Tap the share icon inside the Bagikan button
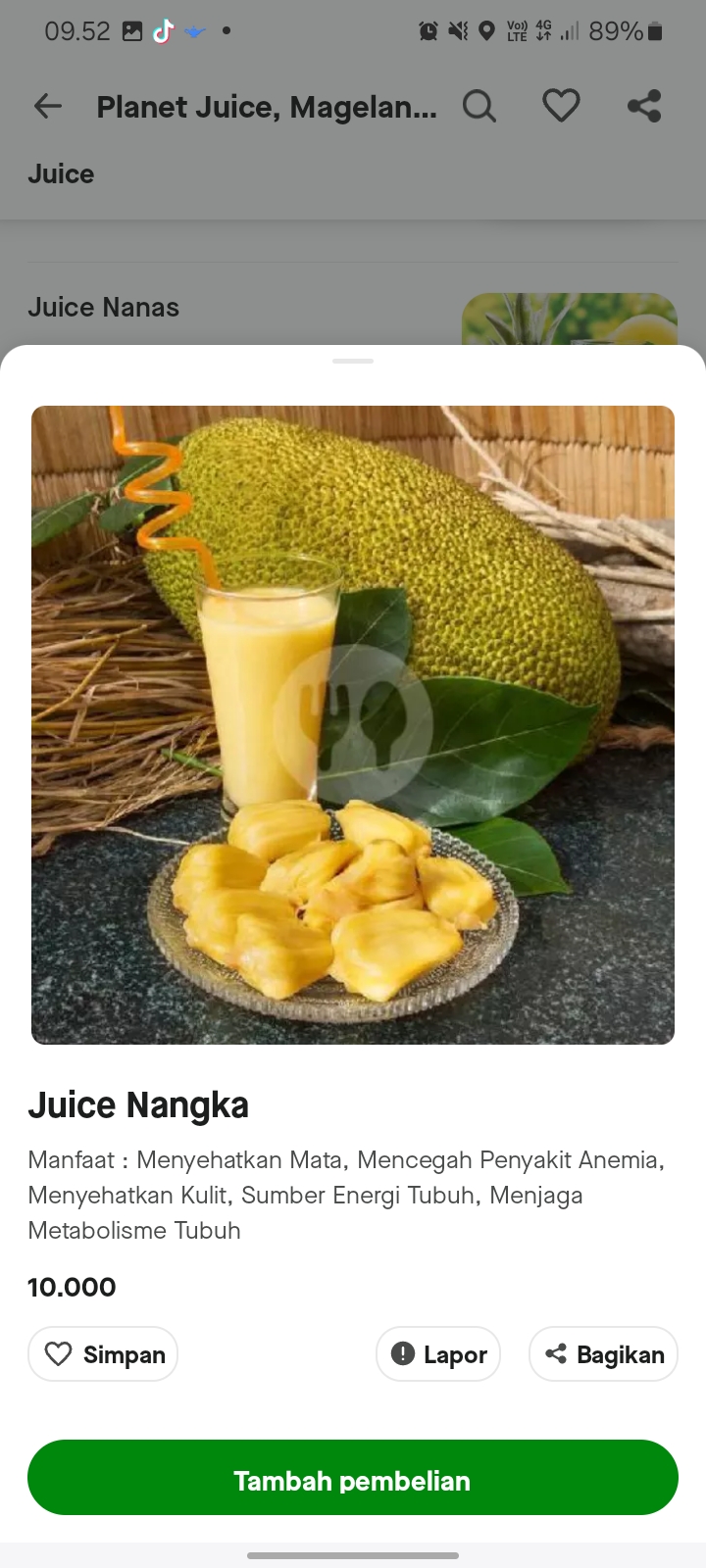The image size is (706, 1568). (556, 1353)
